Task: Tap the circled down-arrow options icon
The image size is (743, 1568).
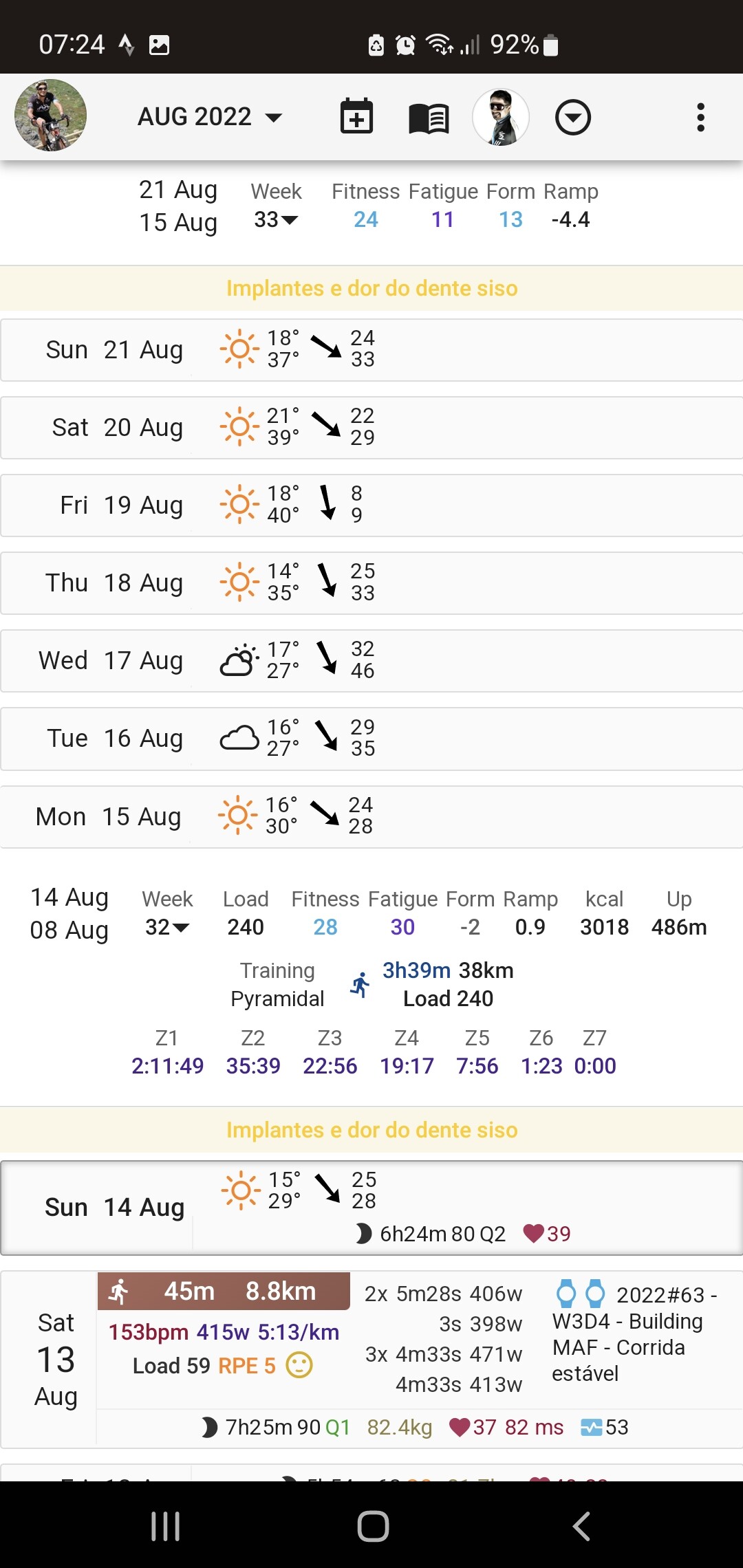Action: (573, 118)
